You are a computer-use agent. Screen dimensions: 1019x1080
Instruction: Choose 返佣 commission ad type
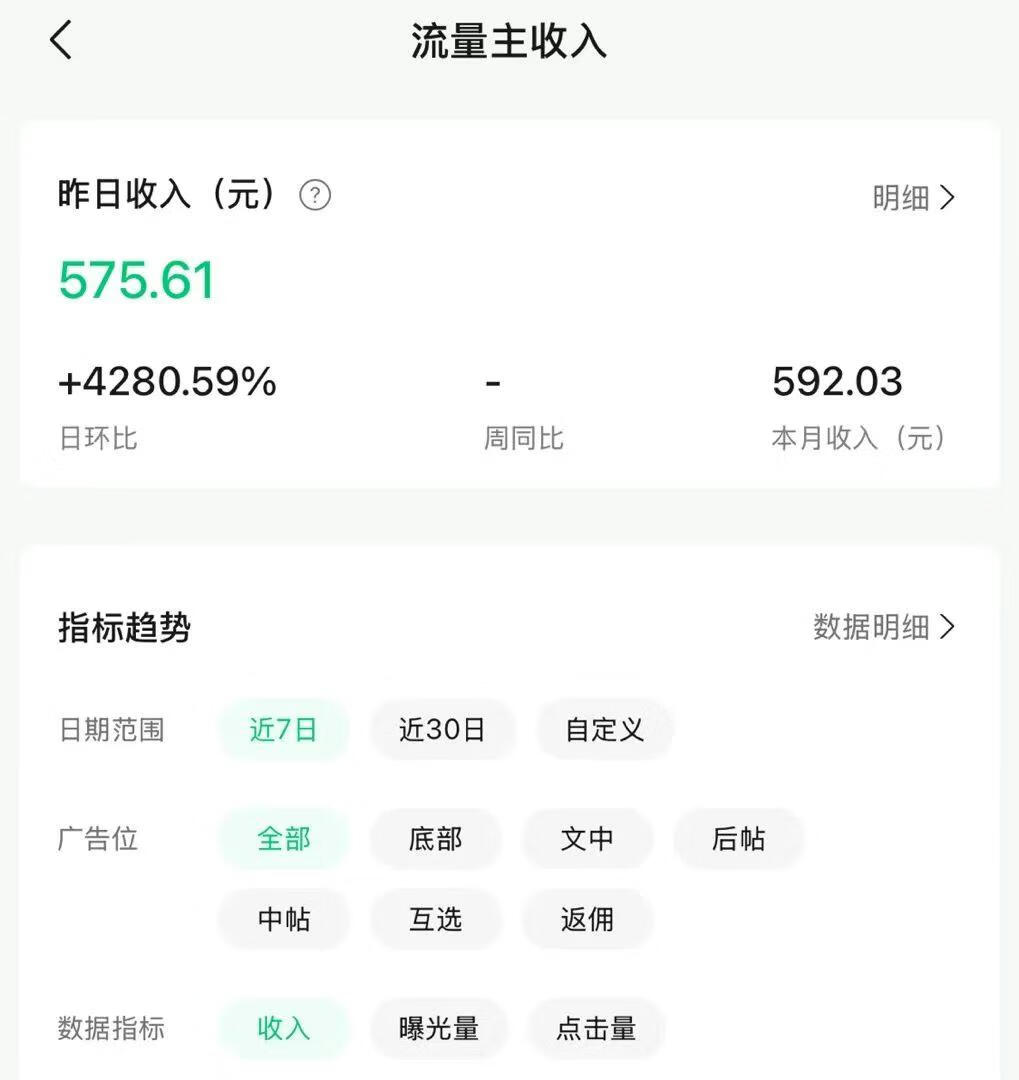[x=588, y=920]
